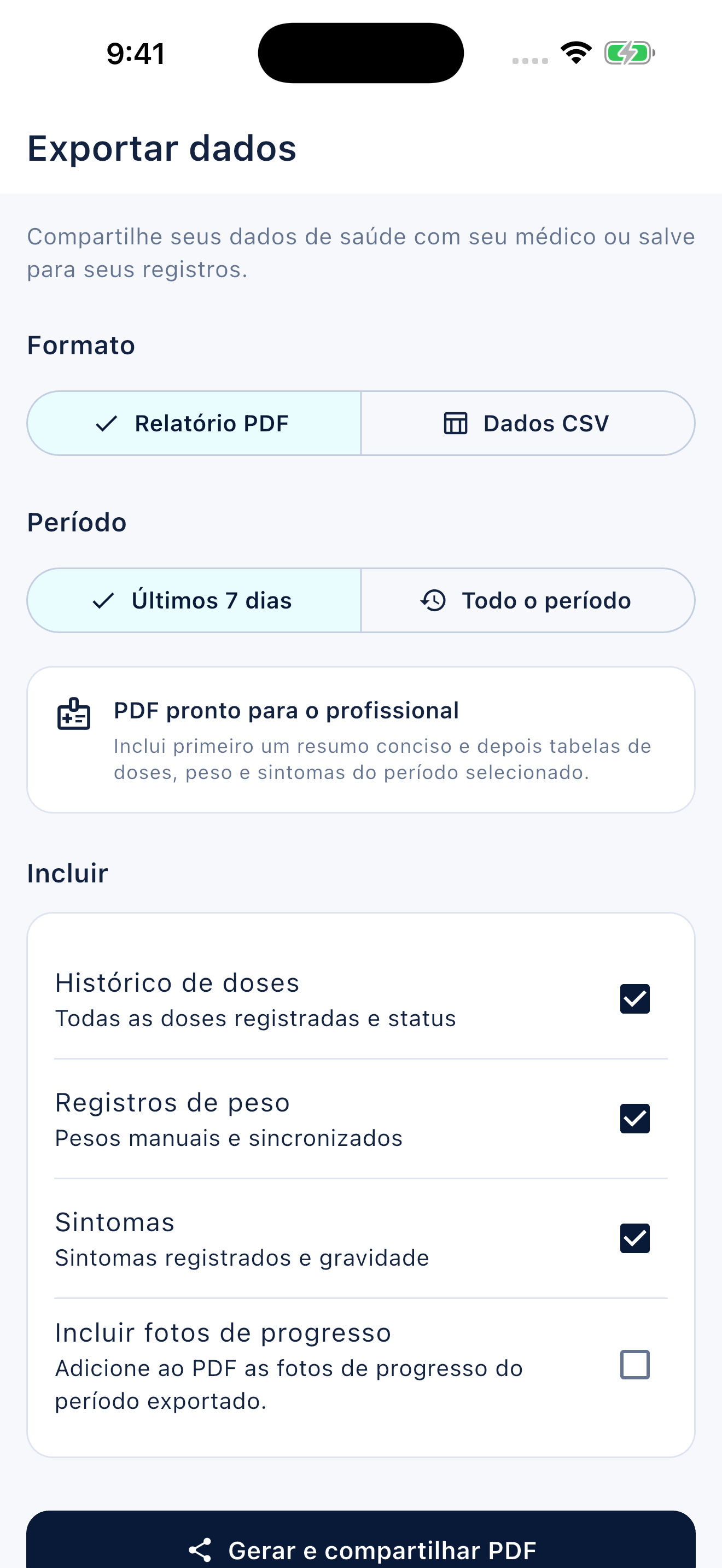Uncheck Registros de peso checkbox

[x=634, y=1119]
